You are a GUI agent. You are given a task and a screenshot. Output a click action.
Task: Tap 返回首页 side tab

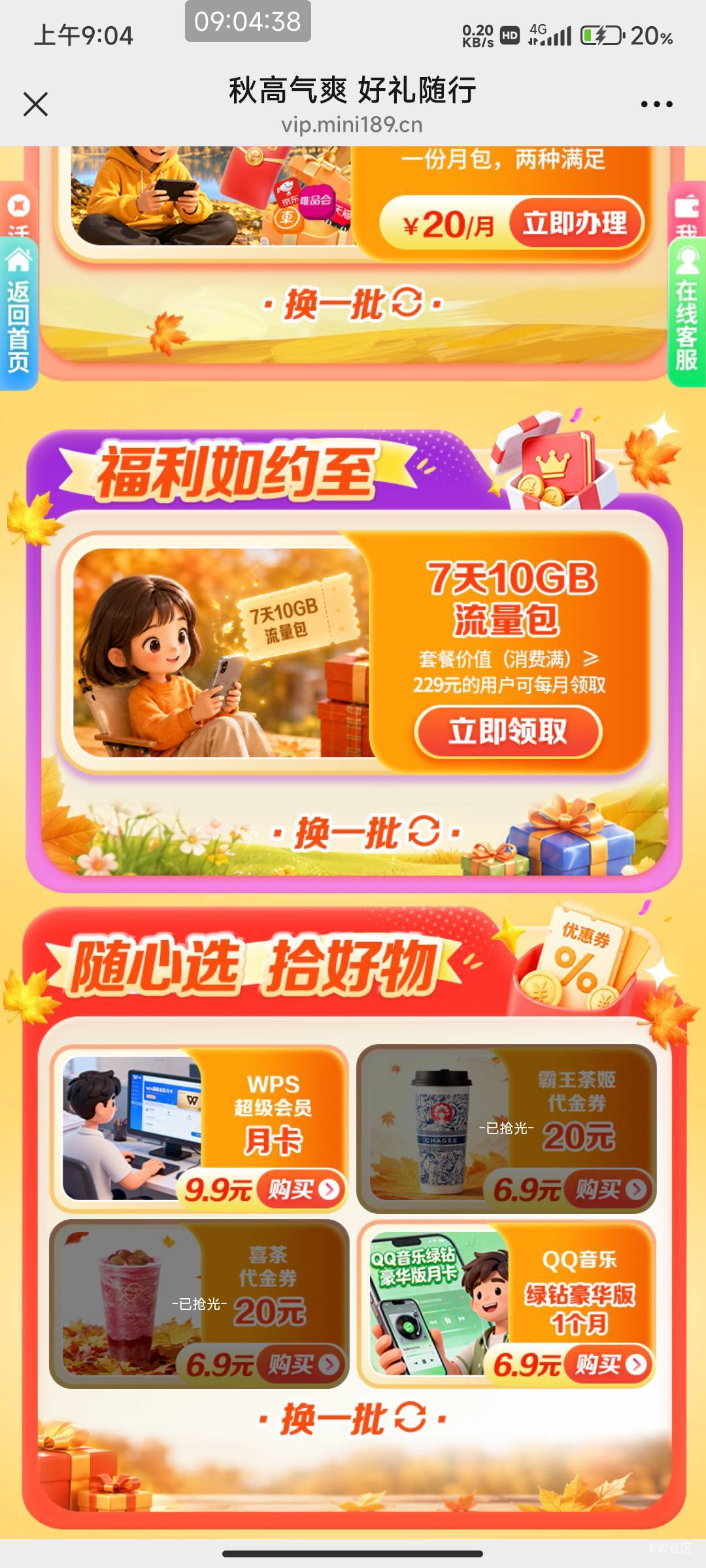[x=18, y=315]
